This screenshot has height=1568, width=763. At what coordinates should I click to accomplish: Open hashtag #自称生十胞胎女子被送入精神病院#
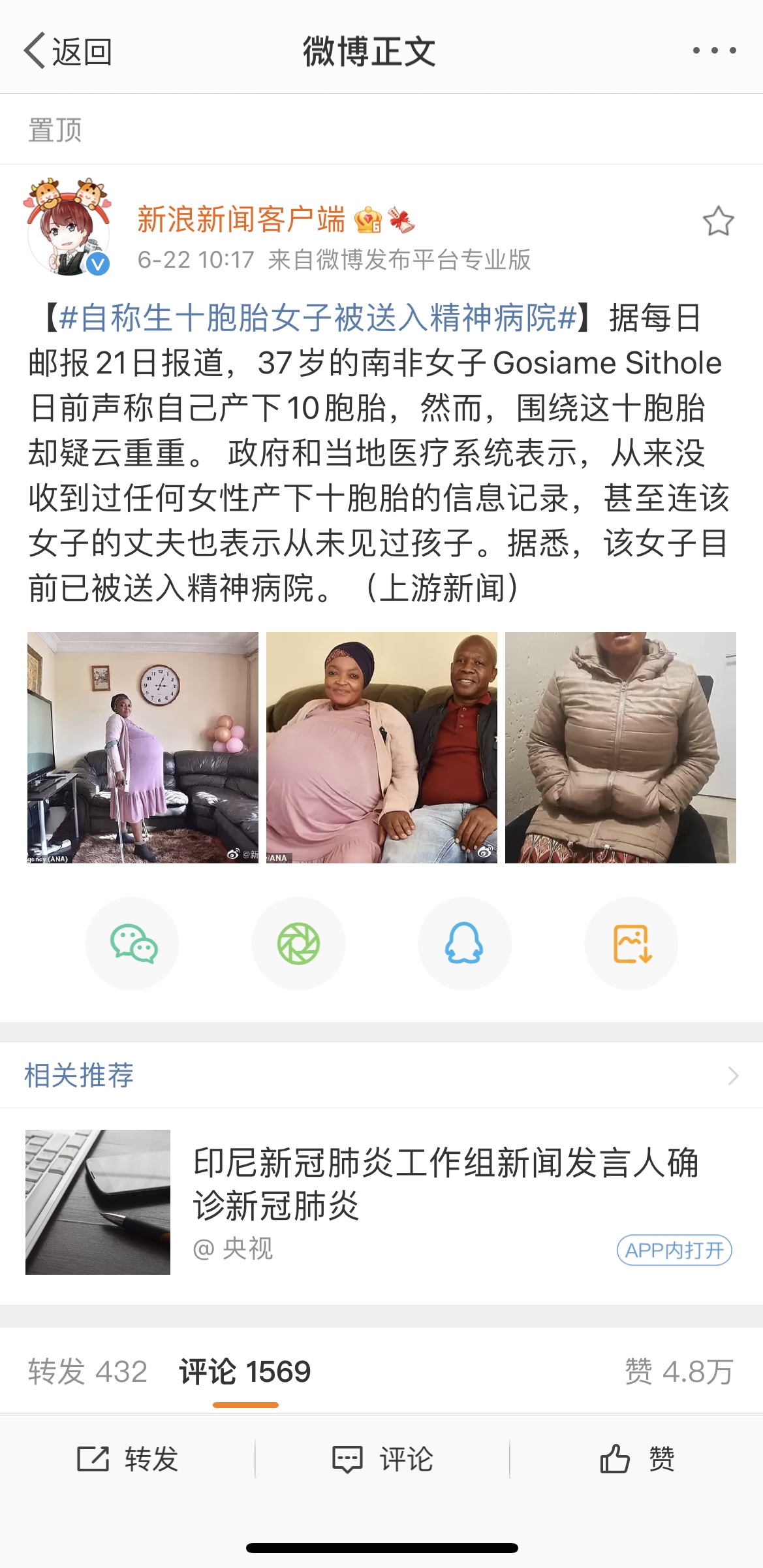click(x=318, y=319)
